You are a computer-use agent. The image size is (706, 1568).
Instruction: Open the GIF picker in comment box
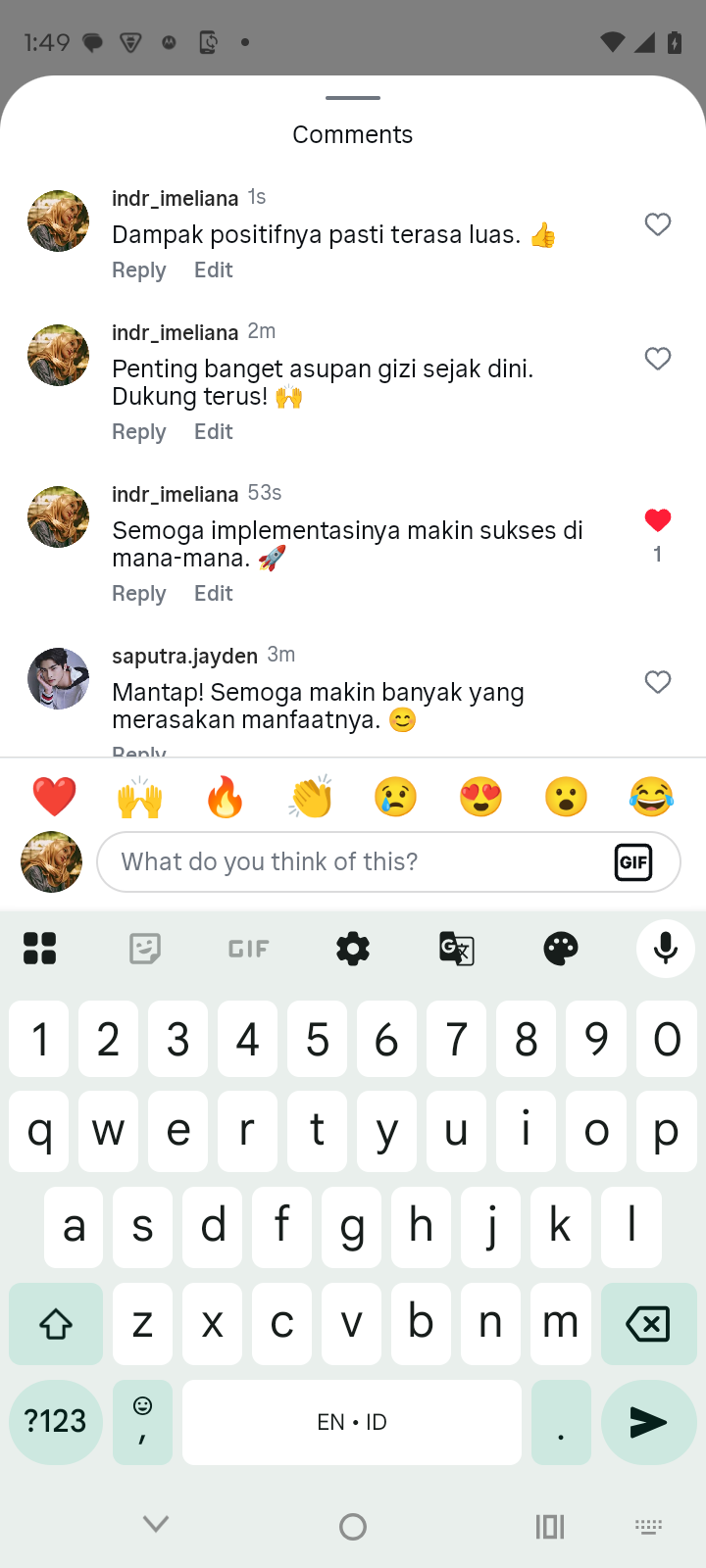(x=633, y=862)
